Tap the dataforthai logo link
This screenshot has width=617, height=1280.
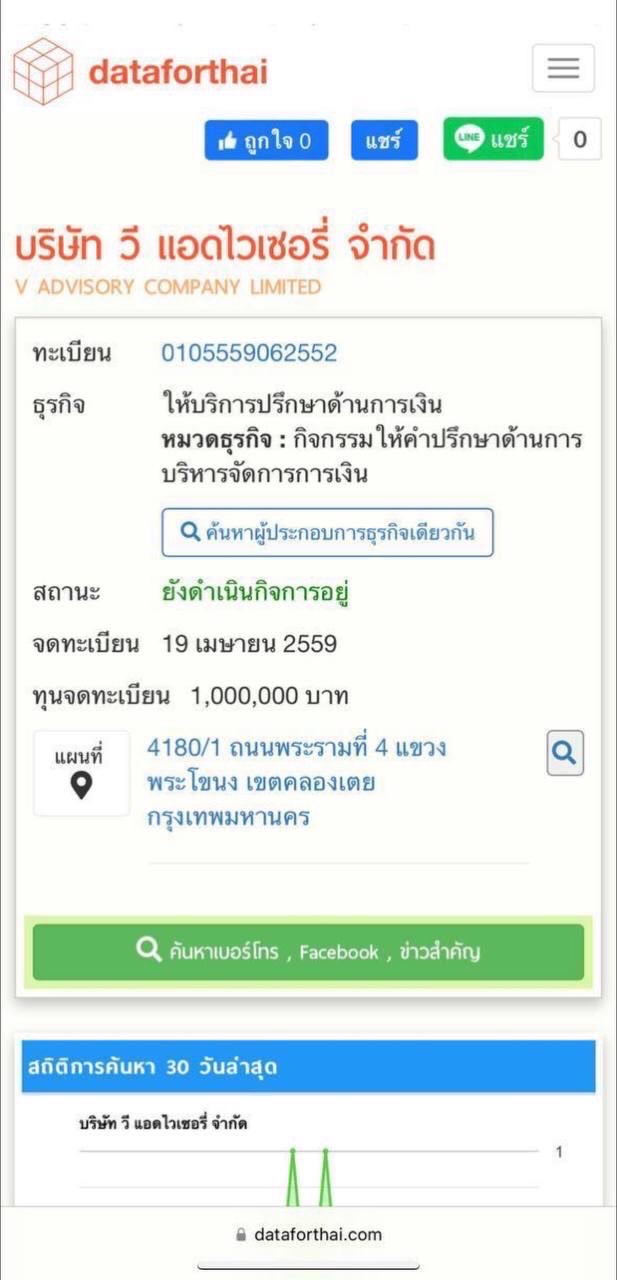140,70
